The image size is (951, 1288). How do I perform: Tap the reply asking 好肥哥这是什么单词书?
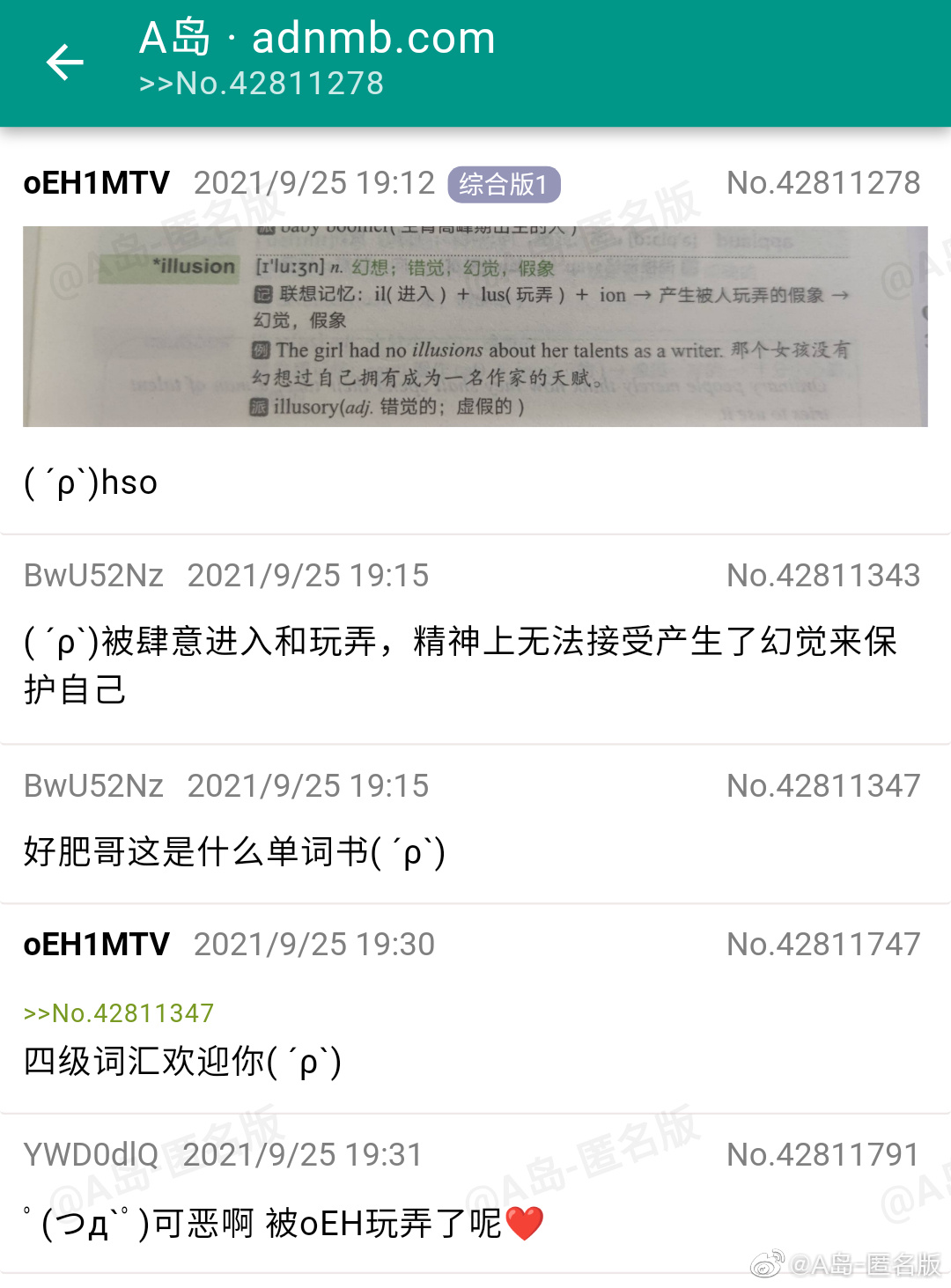(x=235, y=851)
